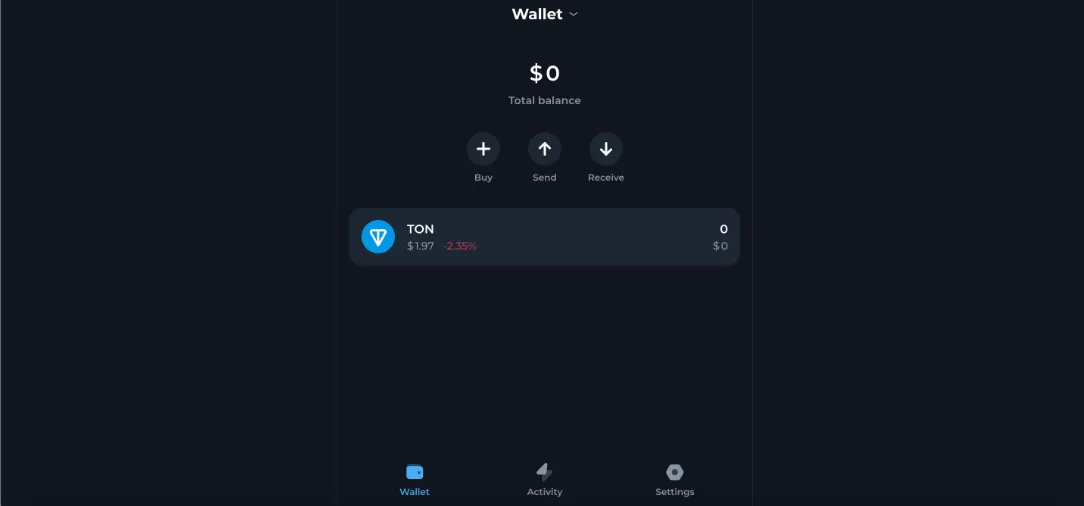Open the Send action

click(544, 150)
